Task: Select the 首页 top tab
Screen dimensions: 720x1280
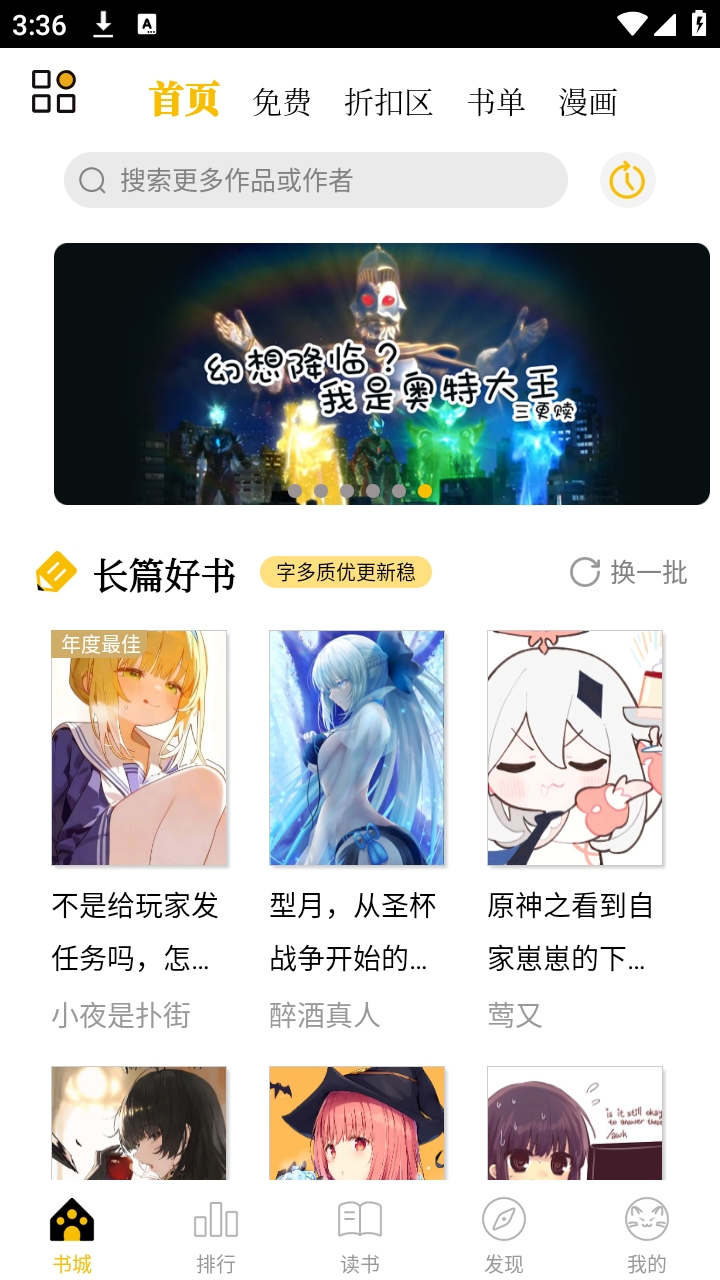Action: click(184, 100)
